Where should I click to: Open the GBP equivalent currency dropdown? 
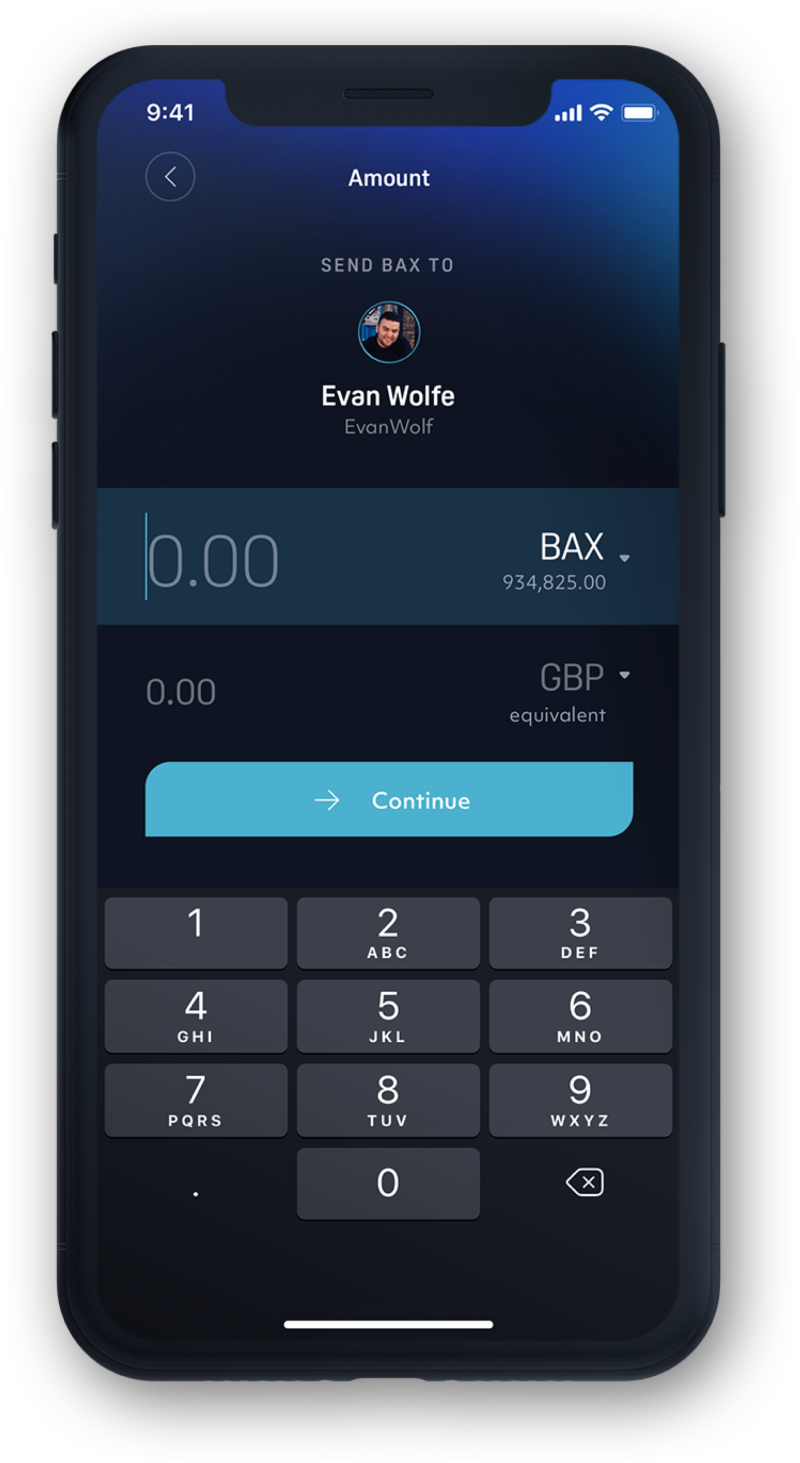[585, 678]
